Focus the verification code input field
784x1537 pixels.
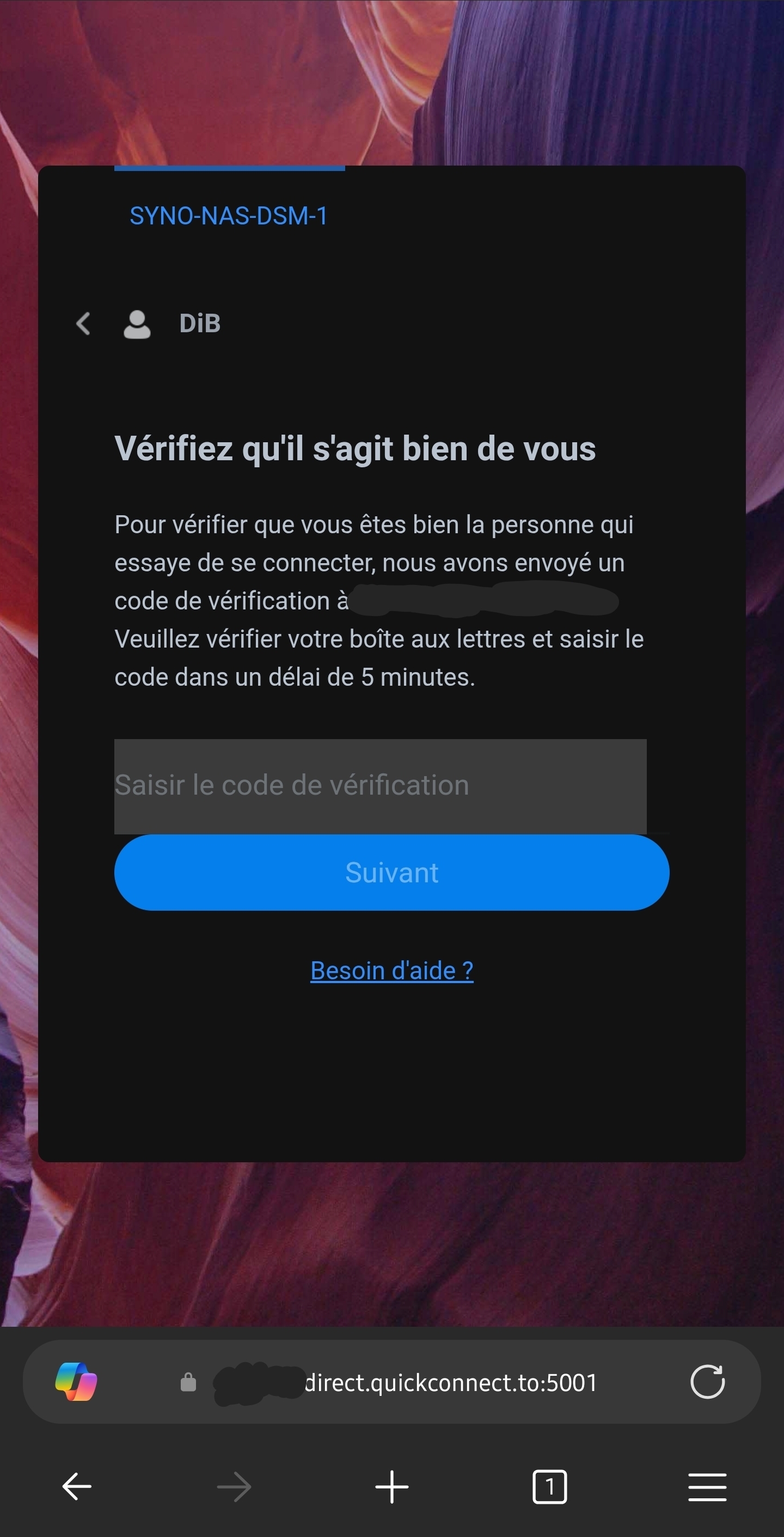point(380,786)
